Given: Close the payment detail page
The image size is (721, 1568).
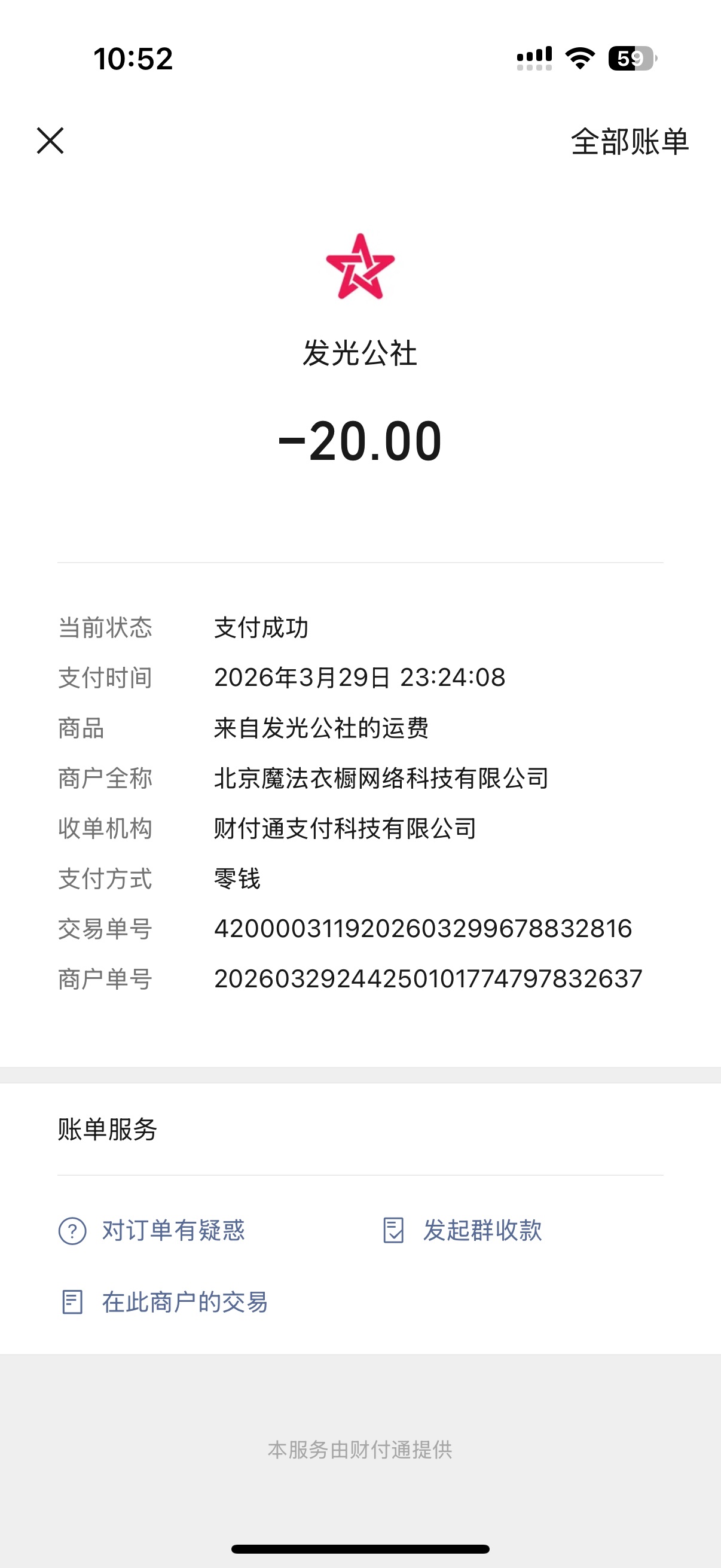Looking at the screenshot, I should point(50,141).
